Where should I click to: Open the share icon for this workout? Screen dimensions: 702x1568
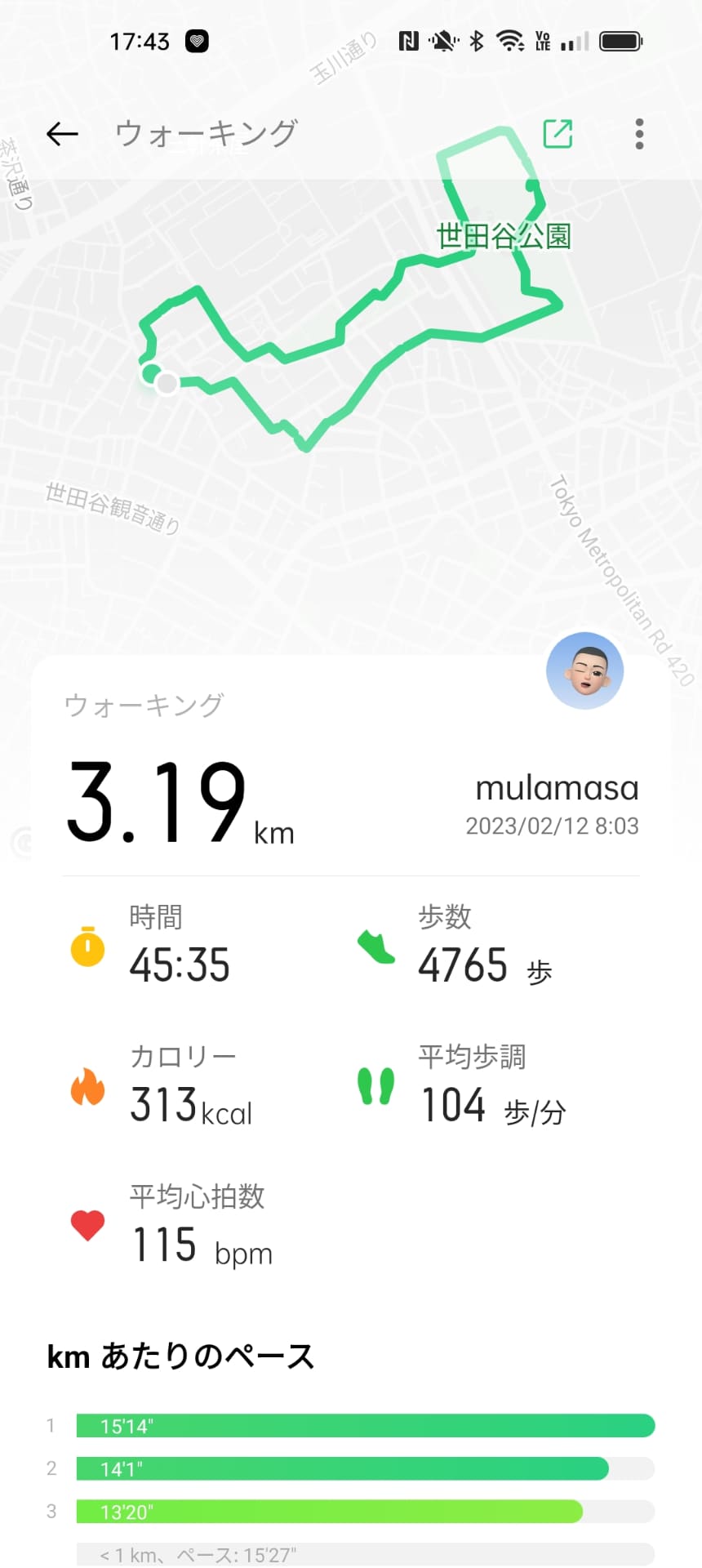click(558, 134)
